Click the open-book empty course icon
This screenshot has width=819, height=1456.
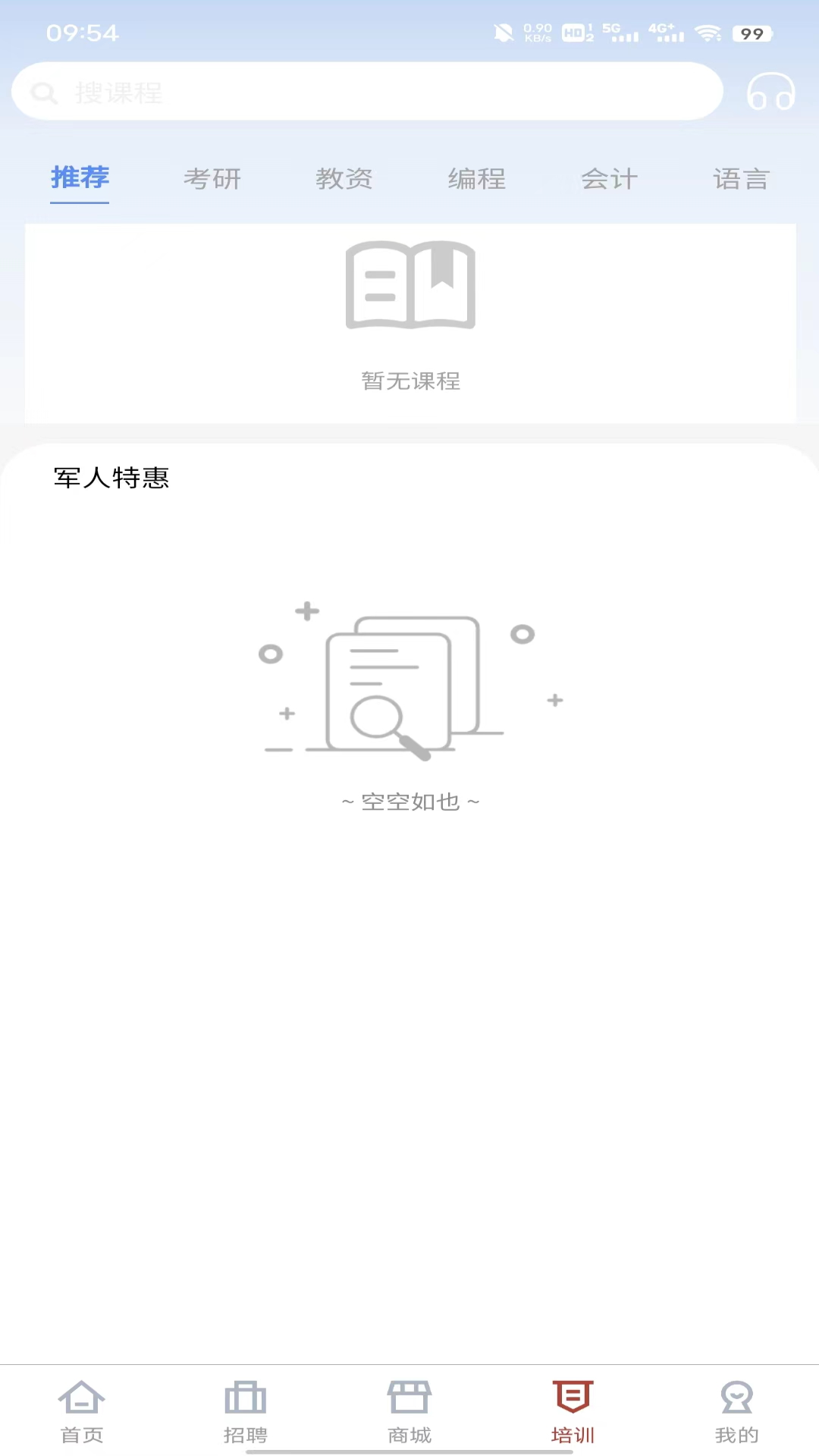tap(410, 286)
